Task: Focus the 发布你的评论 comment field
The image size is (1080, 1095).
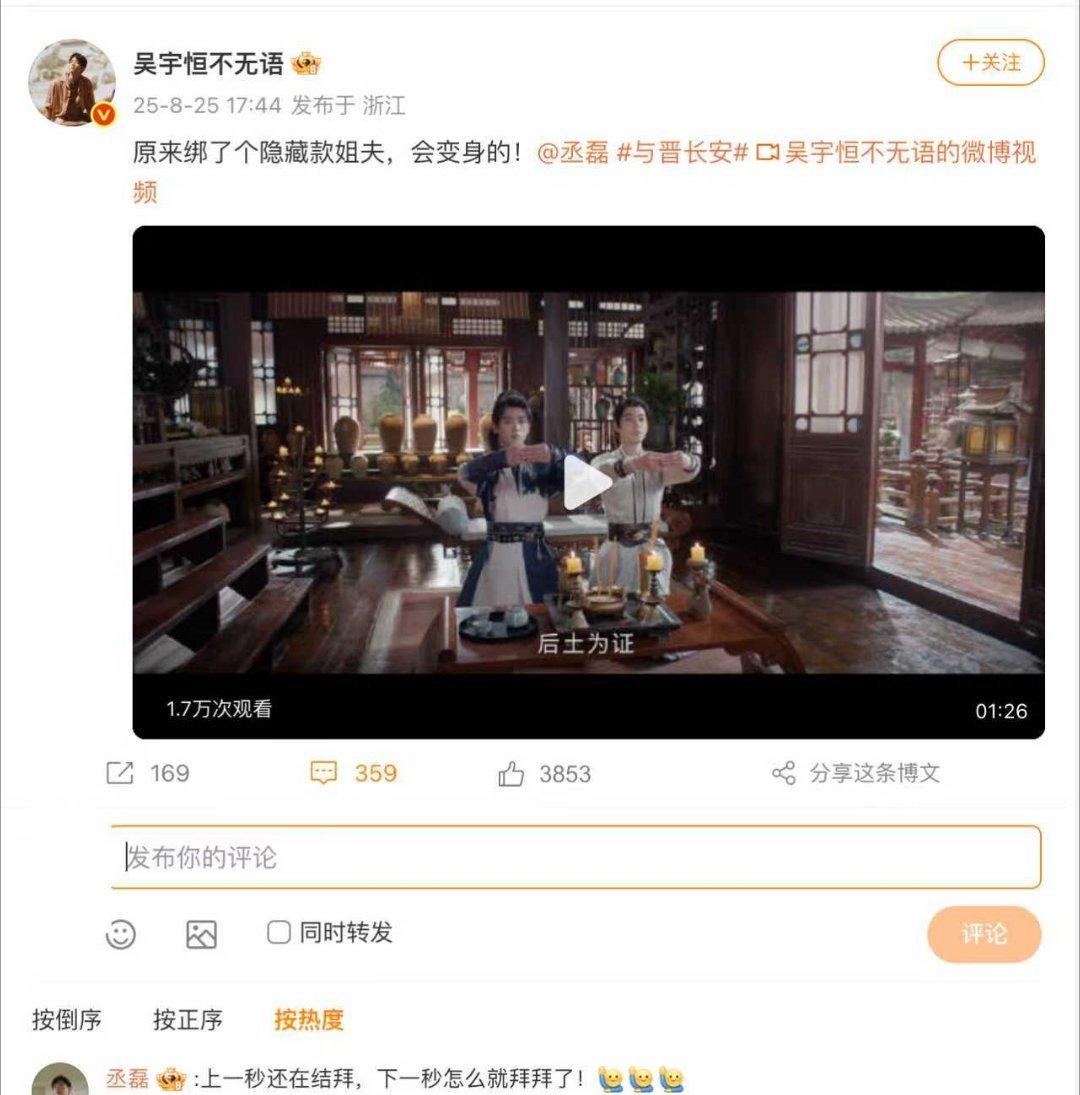Action: 575,857
